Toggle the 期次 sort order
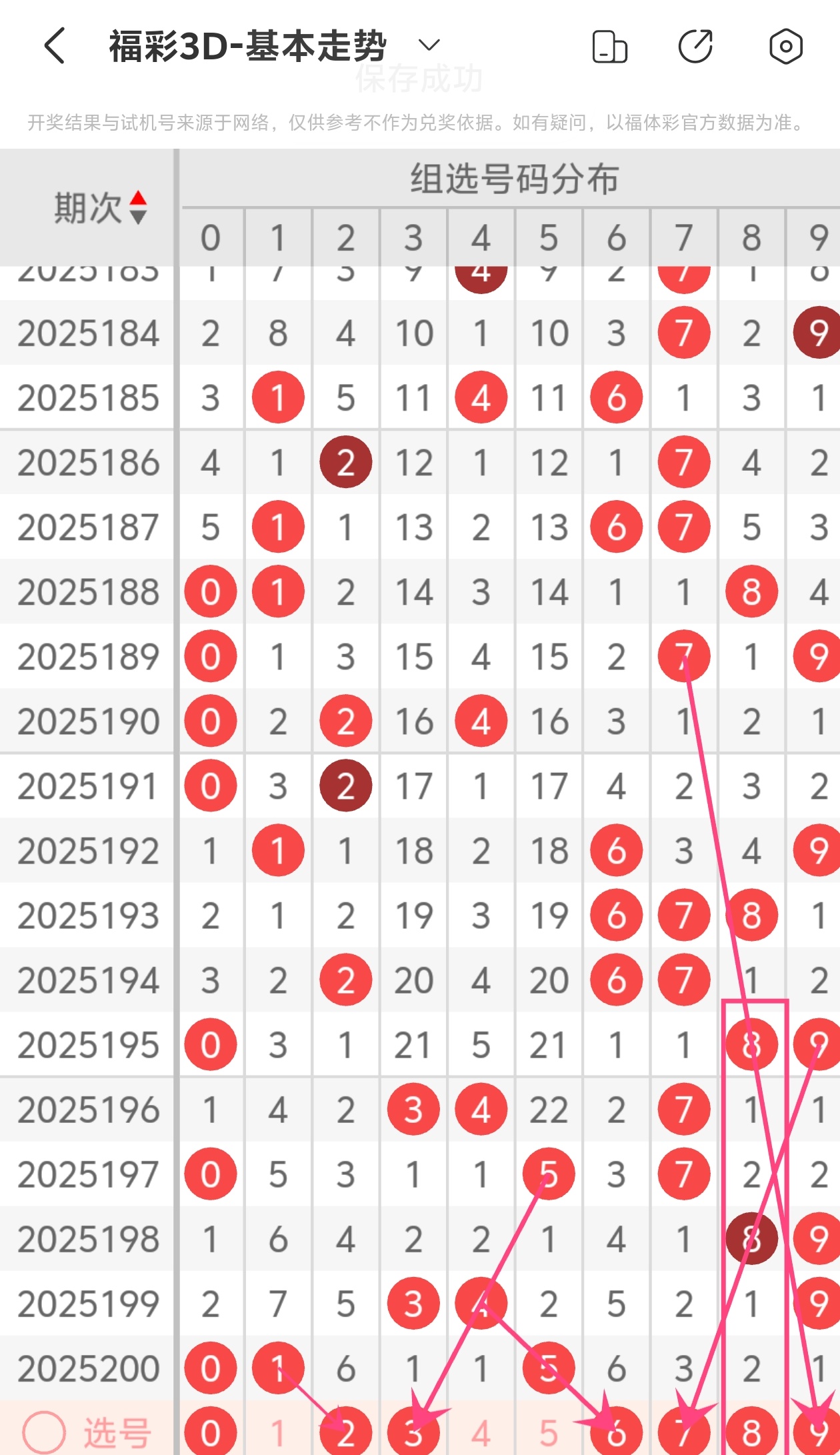The width and height of the screenshot is (840, 1455). (x=137, y=207)
